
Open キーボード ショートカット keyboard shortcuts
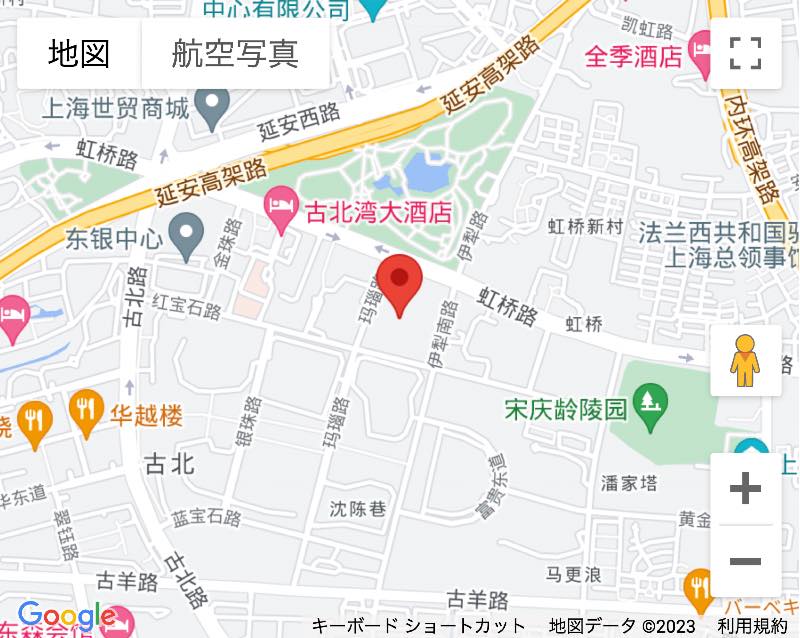pyautogui.click(x=418, y=626)
